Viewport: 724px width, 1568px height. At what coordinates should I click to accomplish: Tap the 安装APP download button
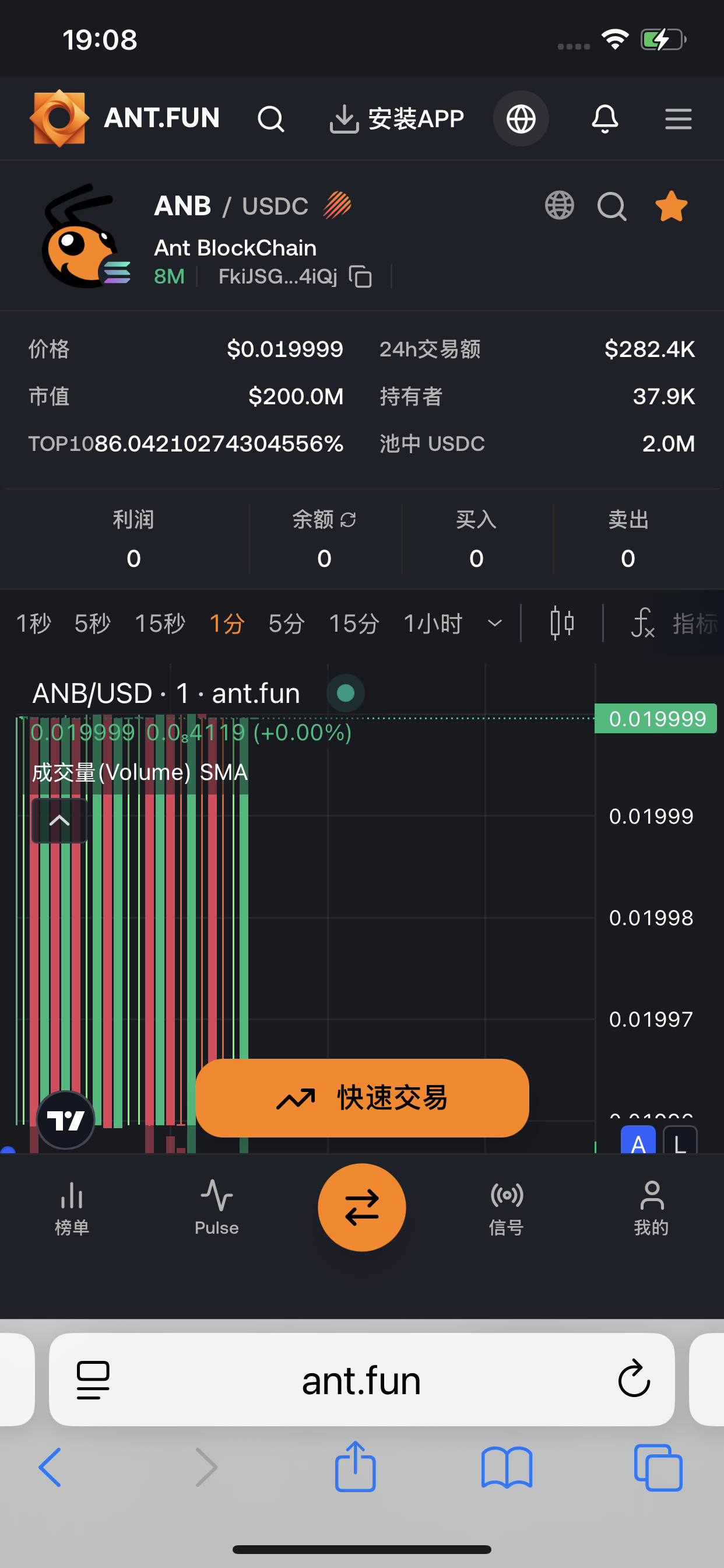[x=396, y=118]
